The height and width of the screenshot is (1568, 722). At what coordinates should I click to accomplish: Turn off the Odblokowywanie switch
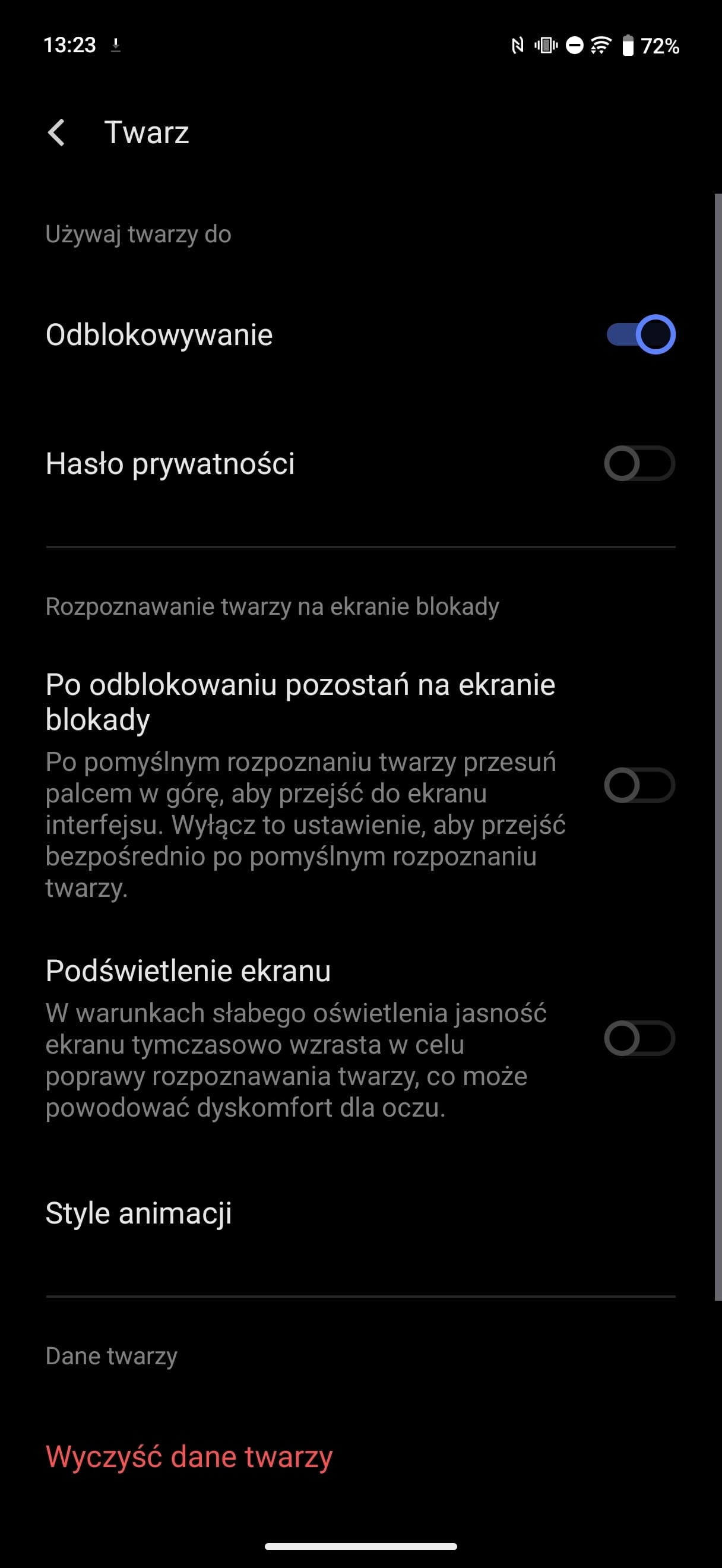tap(641, 334)
